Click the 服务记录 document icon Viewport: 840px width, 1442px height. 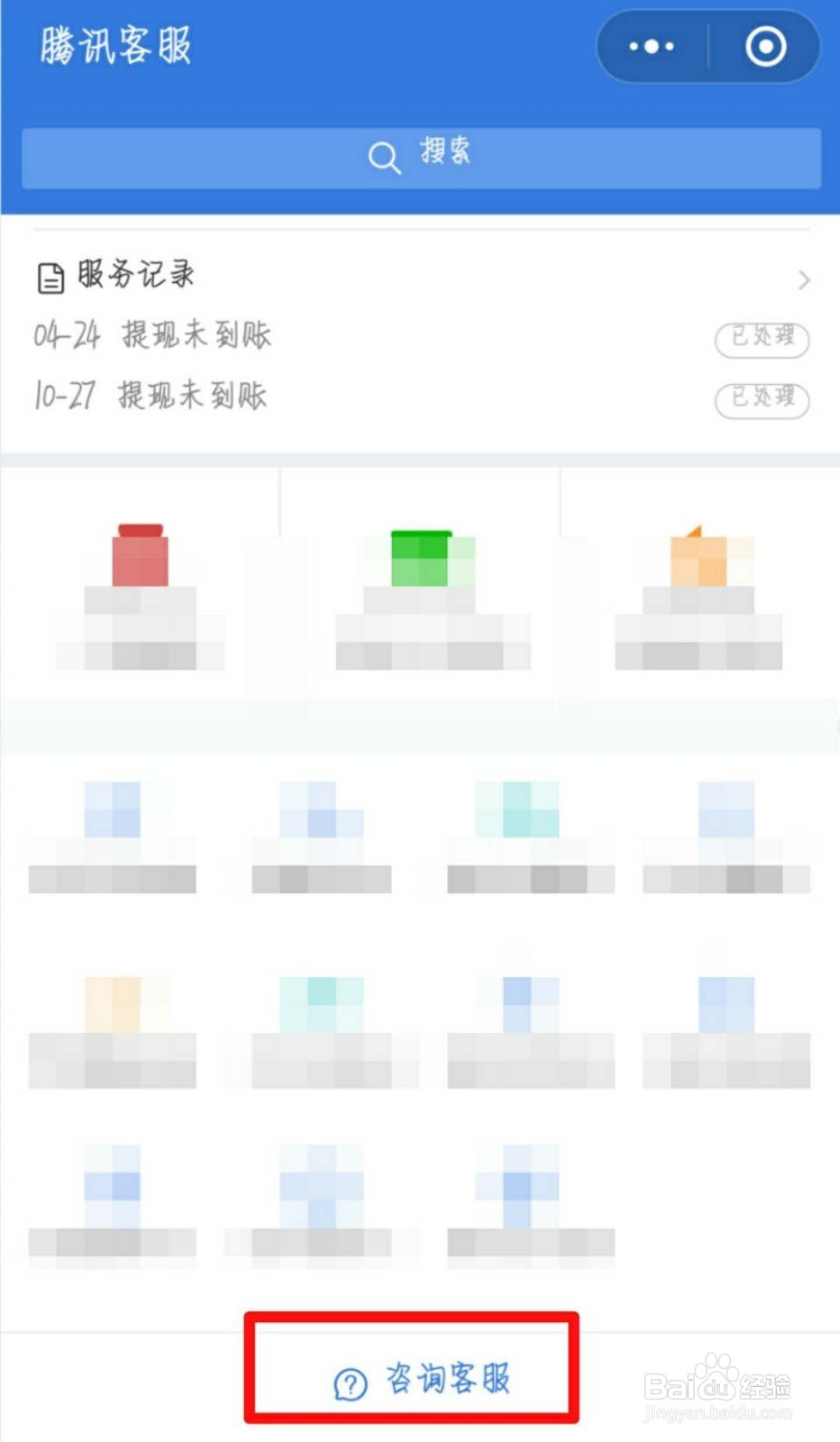(x=50, y=278)
